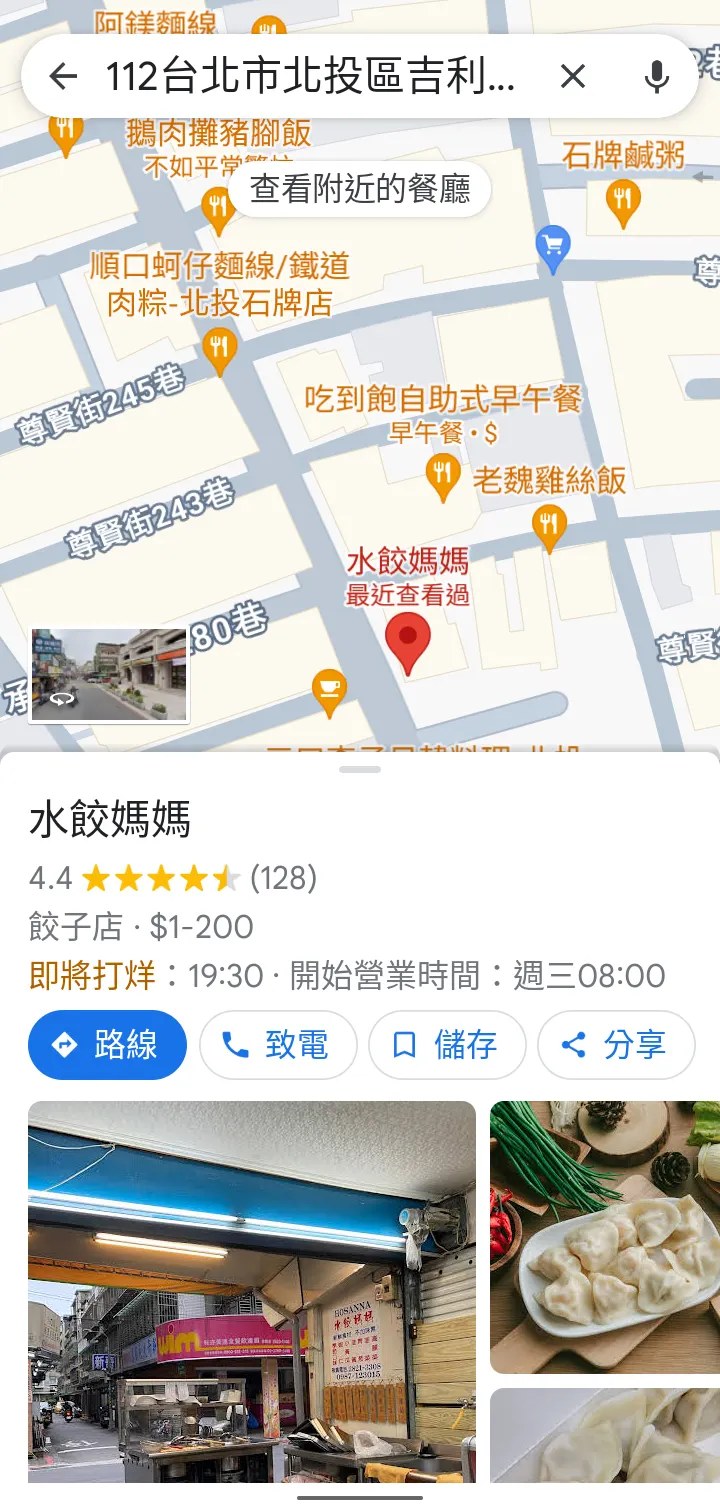Clear the search with the X button

pos(573,76)
